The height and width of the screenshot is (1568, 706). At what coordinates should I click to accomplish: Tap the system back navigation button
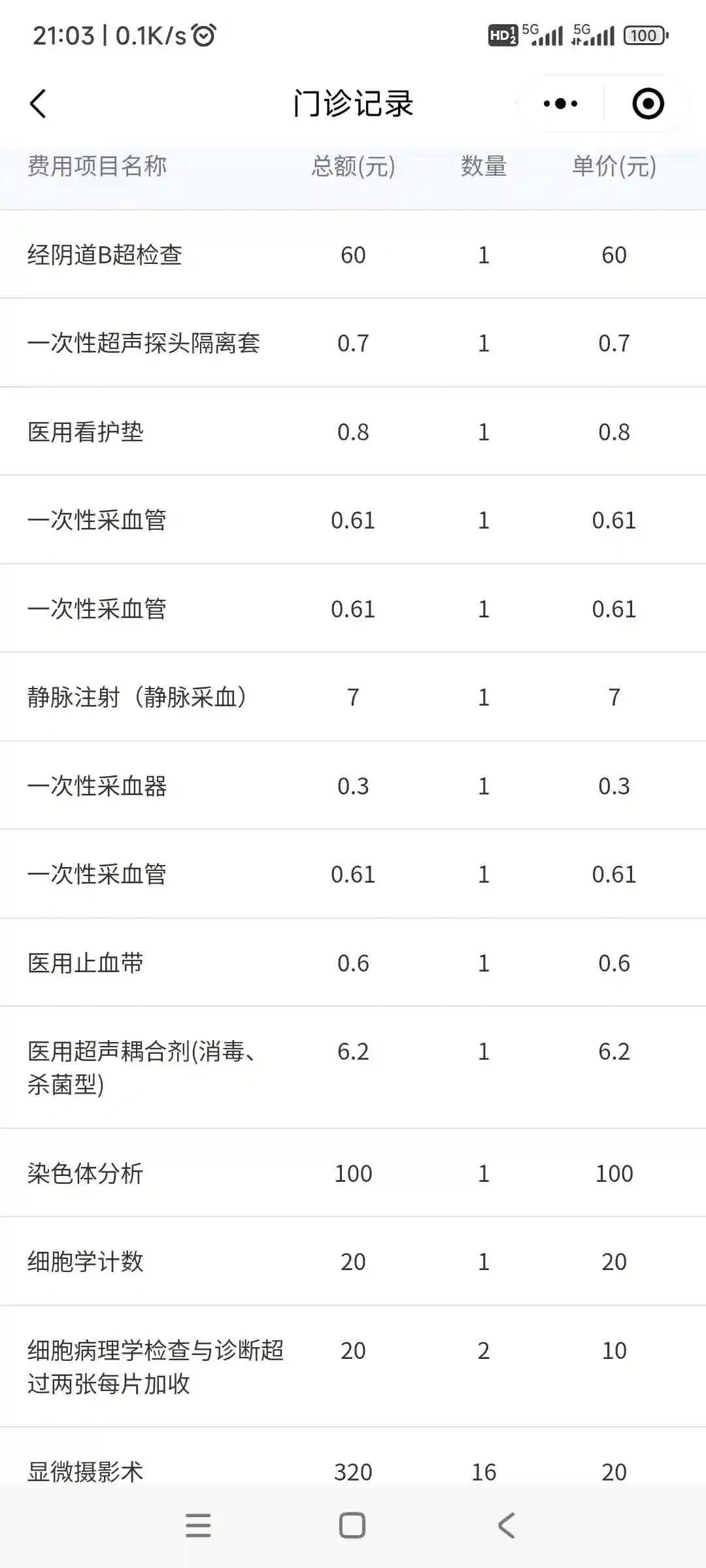coord(507,1526)
